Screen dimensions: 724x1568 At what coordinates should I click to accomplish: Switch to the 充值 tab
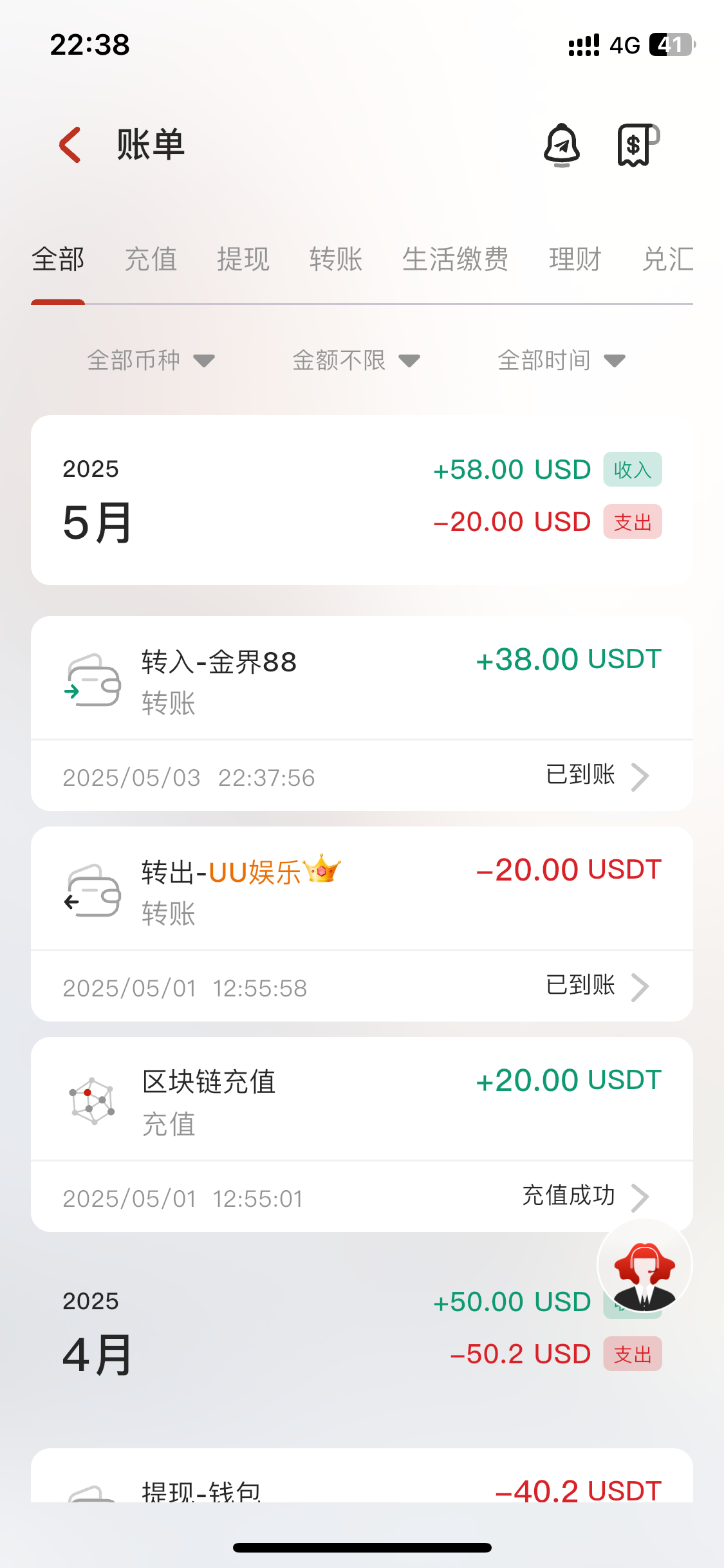(151, 259)
